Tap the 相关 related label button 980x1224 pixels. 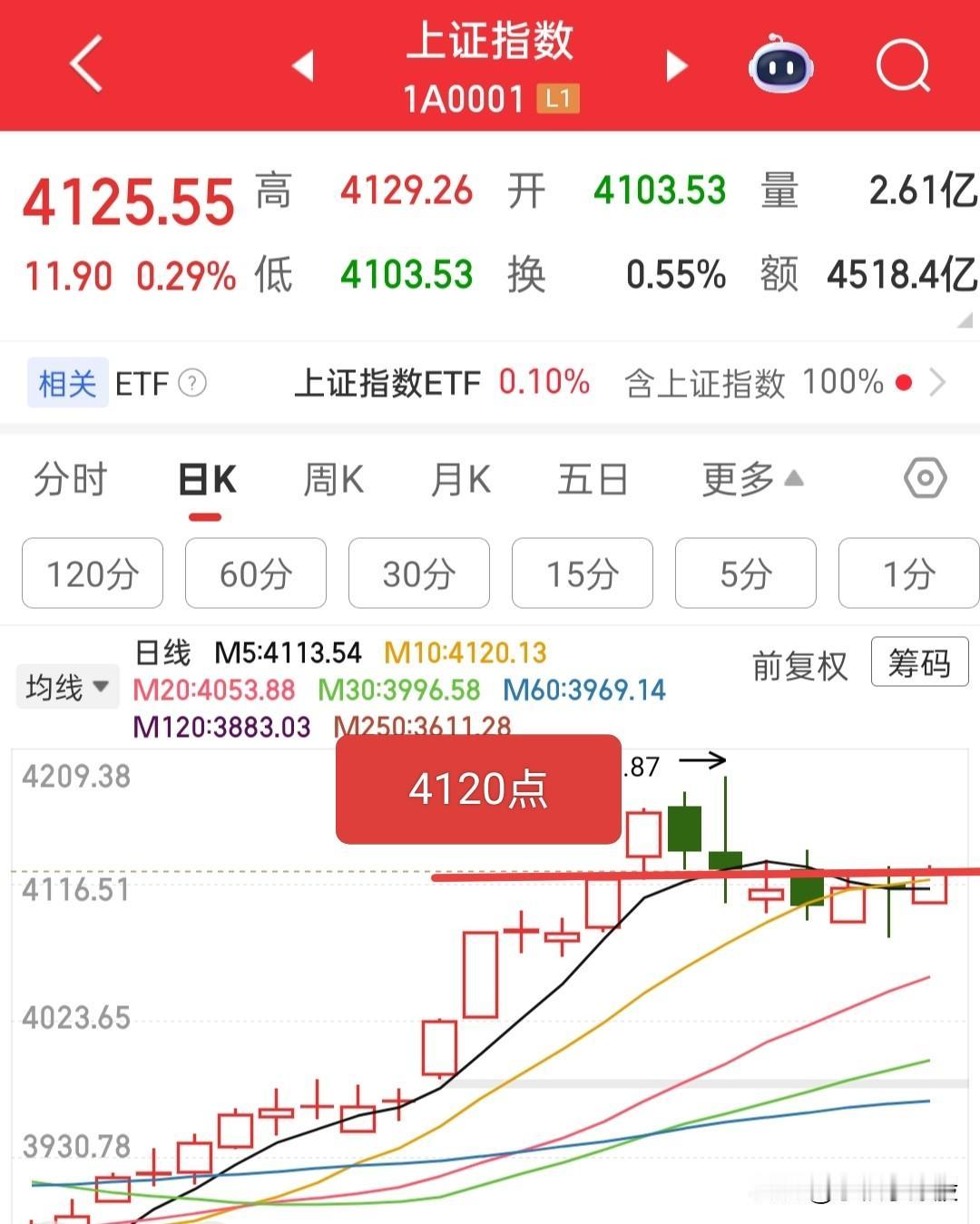(66, 383)
